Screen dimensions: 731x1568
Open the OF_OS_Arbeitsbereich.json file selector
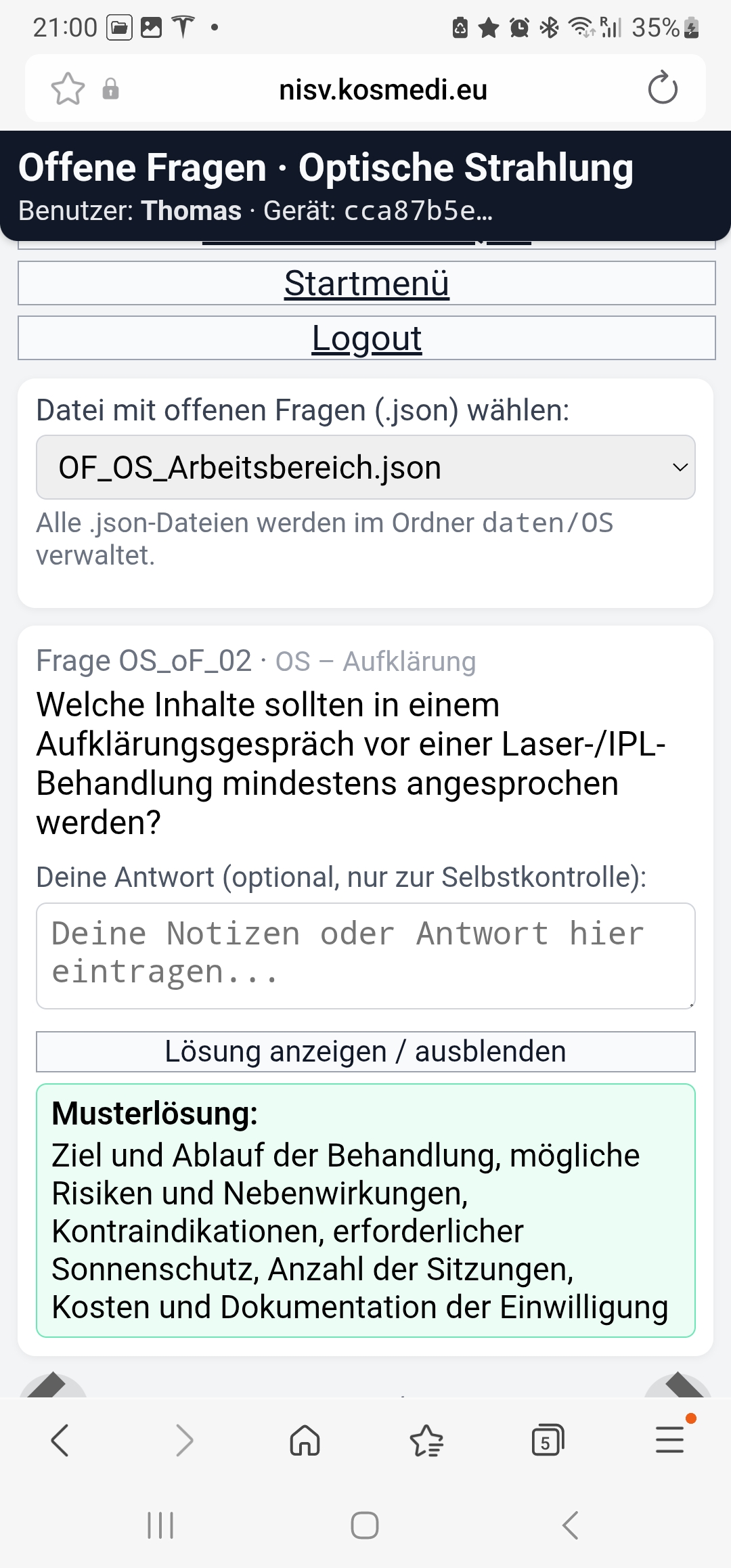365,467
